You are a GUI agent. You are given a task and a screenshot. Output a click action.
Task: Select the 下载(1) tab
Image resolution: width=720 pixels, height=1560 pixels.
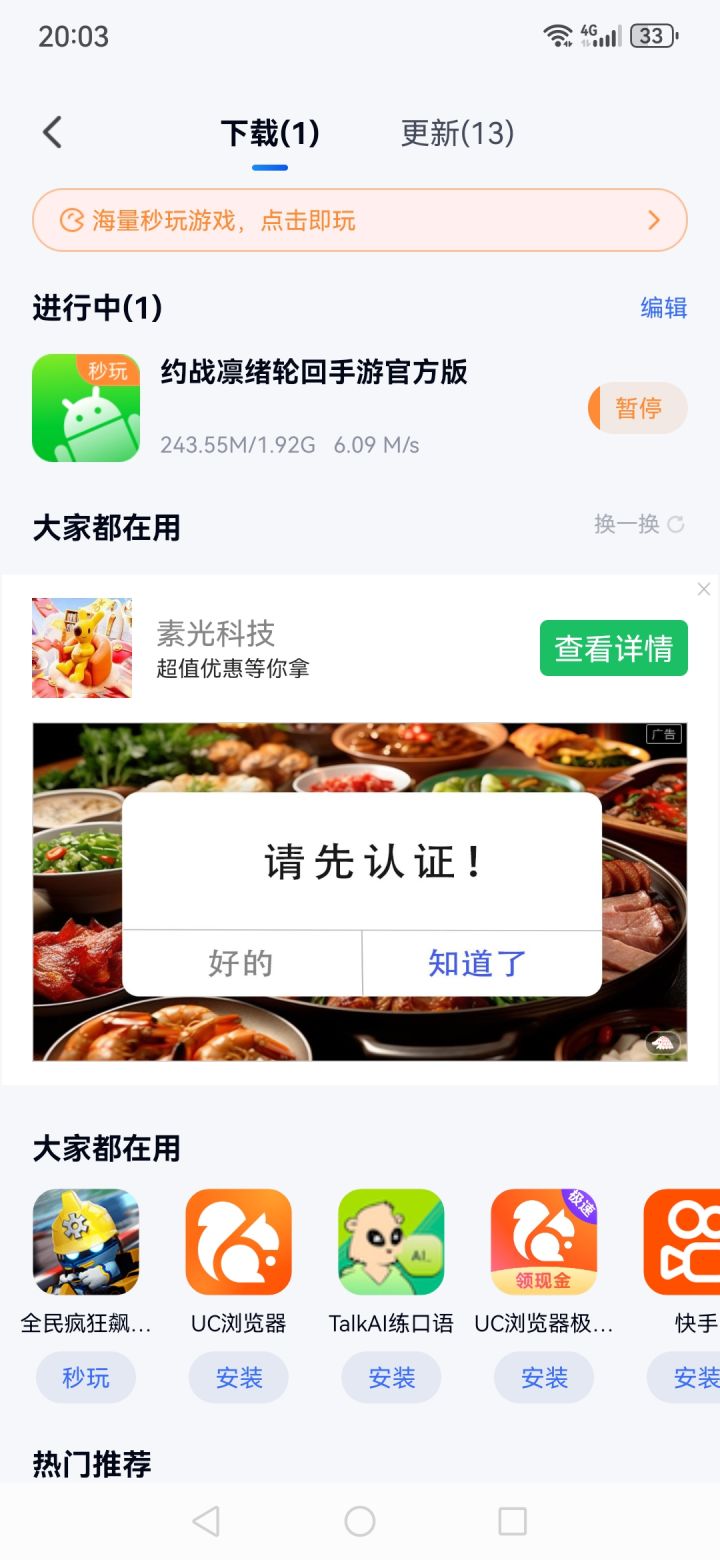[268, 132]
